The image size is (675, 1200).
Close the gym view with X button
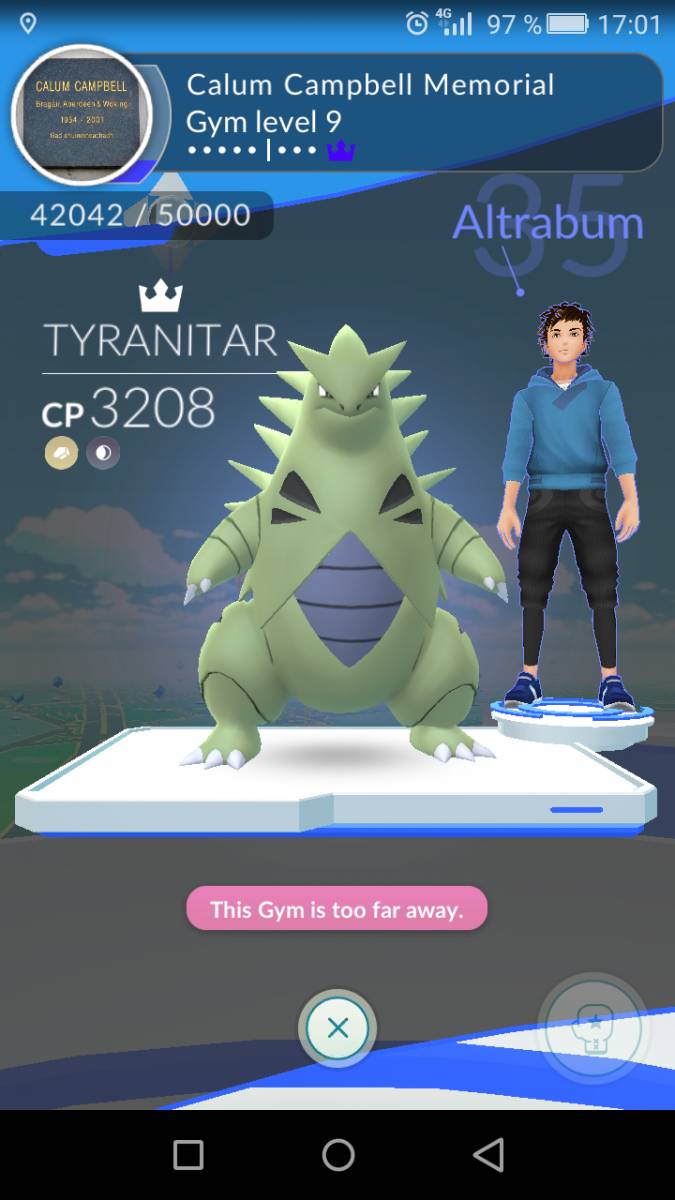click(338, 1028)
